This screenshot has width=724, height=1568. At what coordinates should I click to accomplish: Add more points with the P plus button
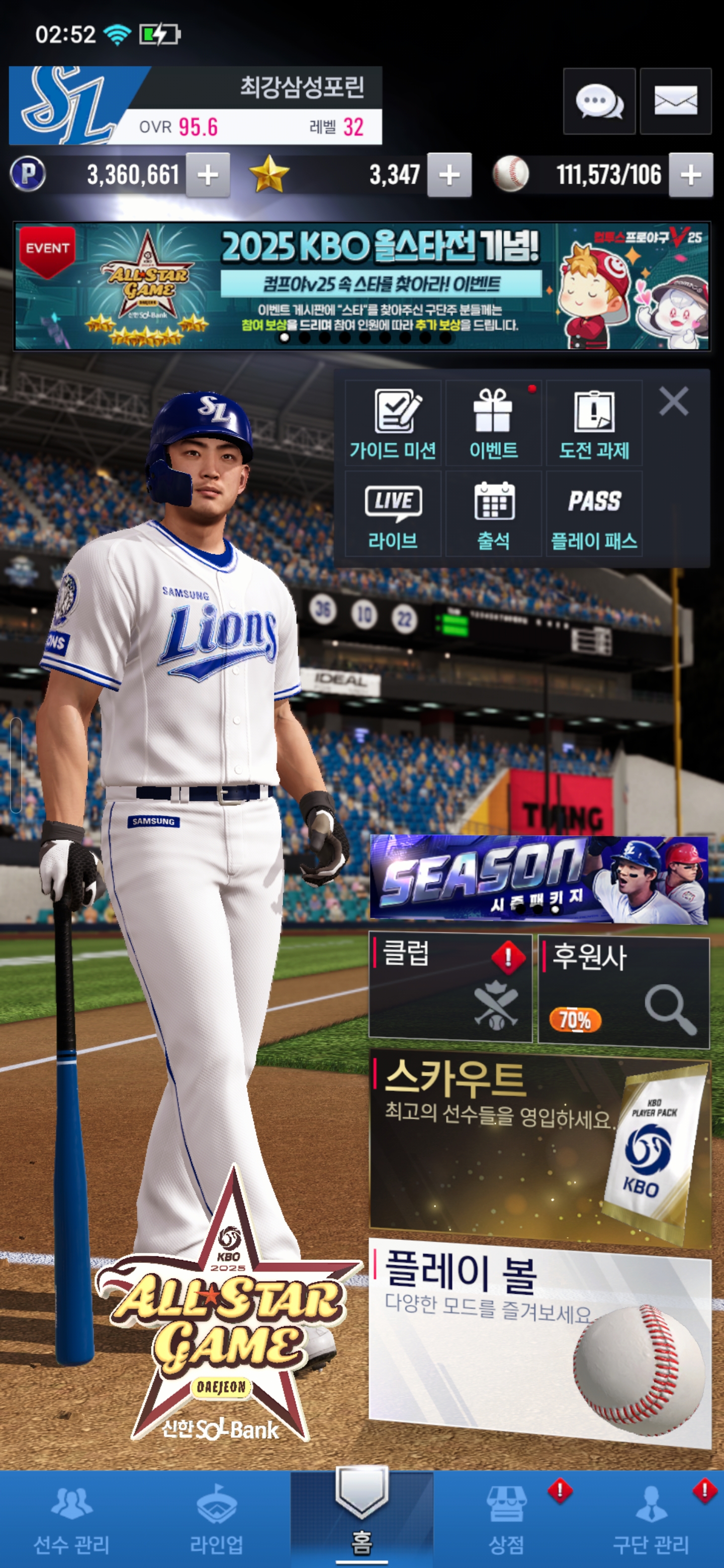tap(208, 175)
